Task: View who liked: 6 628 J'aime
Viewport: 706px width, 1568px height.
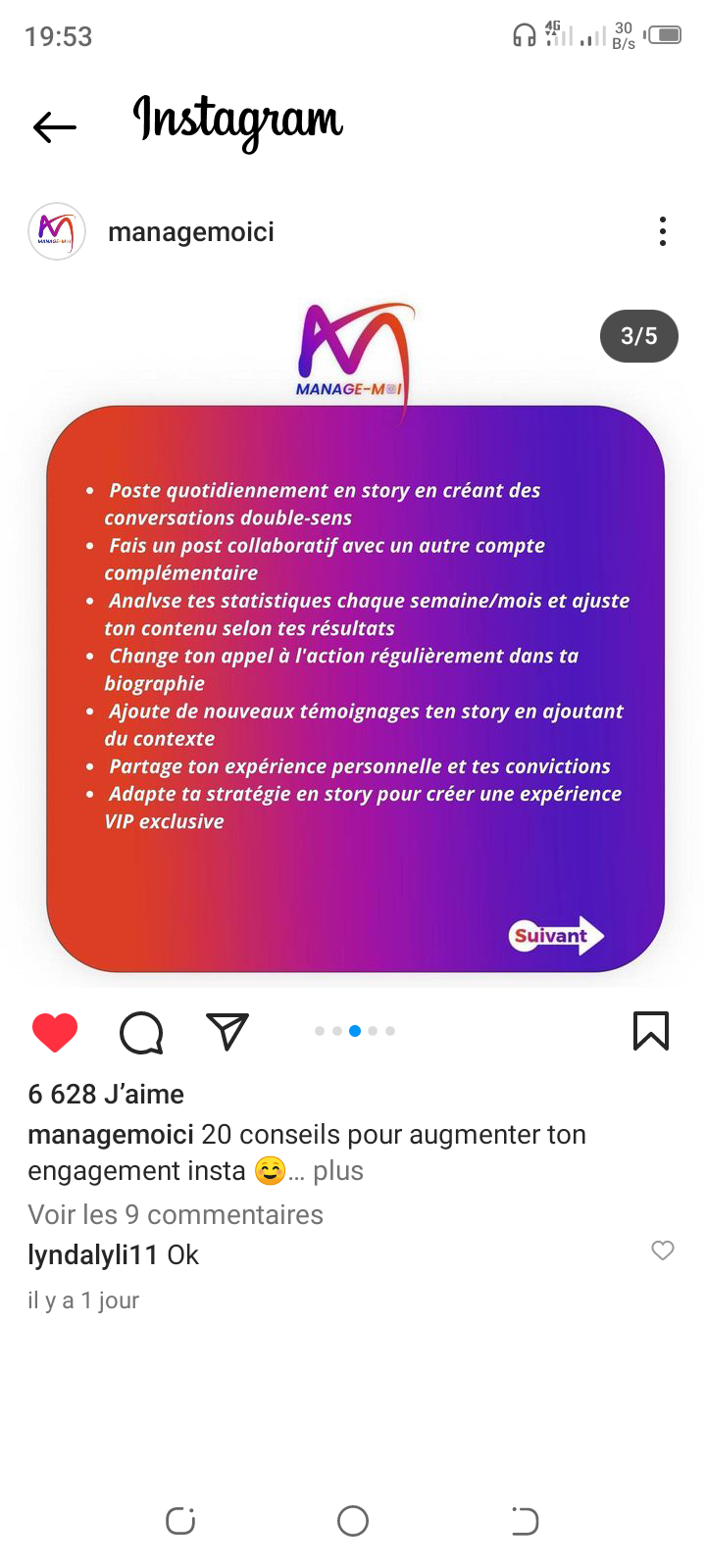Action: [106, 1095]
